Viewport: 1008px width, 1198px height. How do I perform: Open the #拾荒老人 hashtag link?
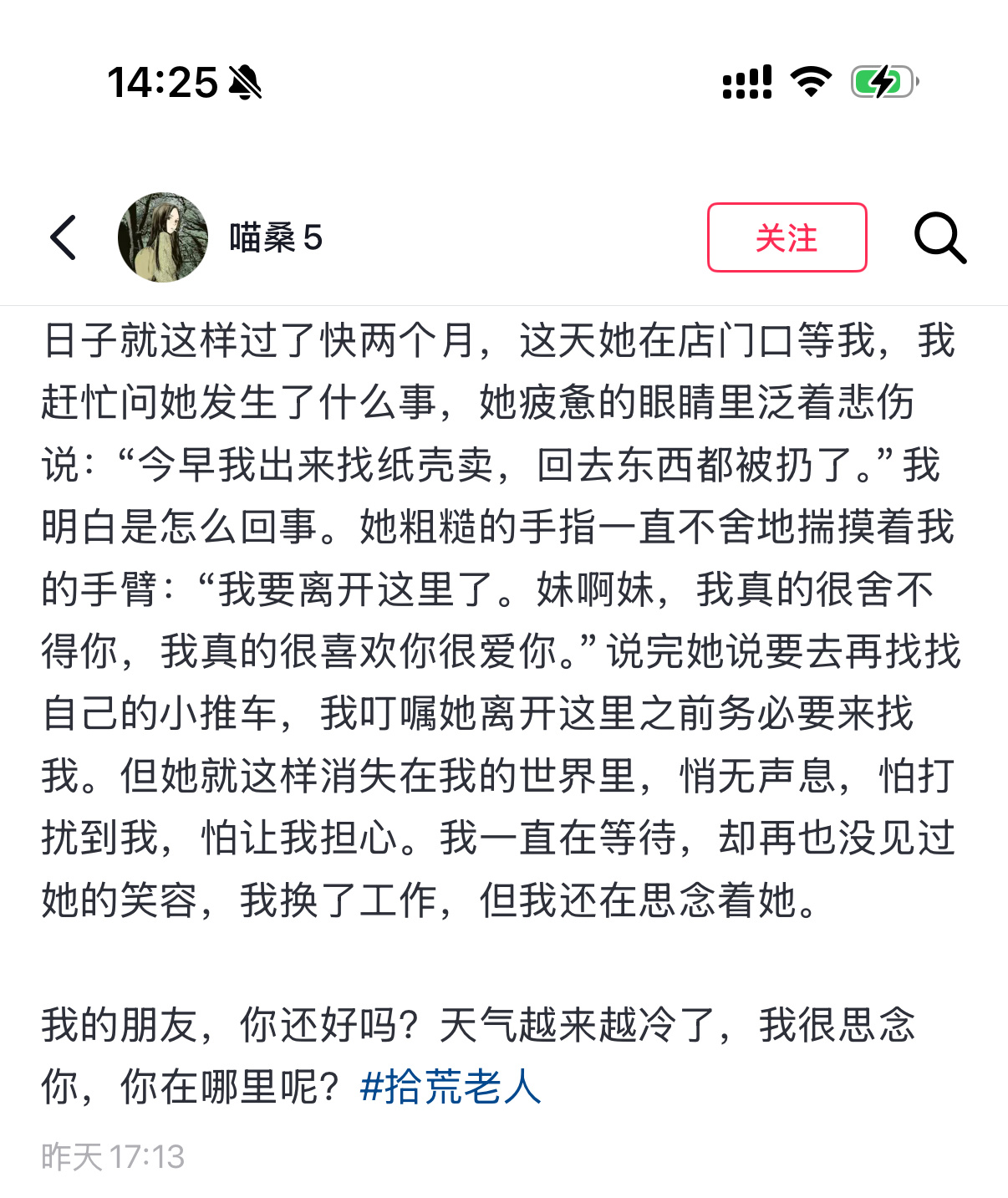(451, 1088)
